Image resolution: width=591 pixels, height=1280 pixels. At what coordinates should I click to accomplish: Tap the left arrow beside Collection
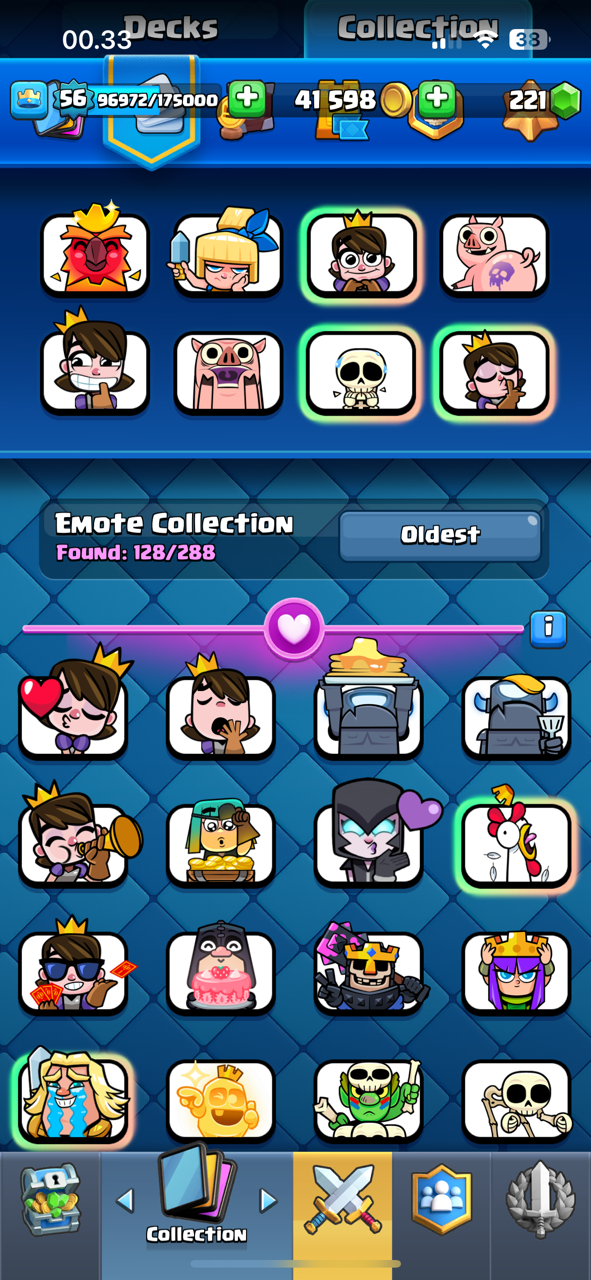pyautogui.click(x=125, y=1200)
